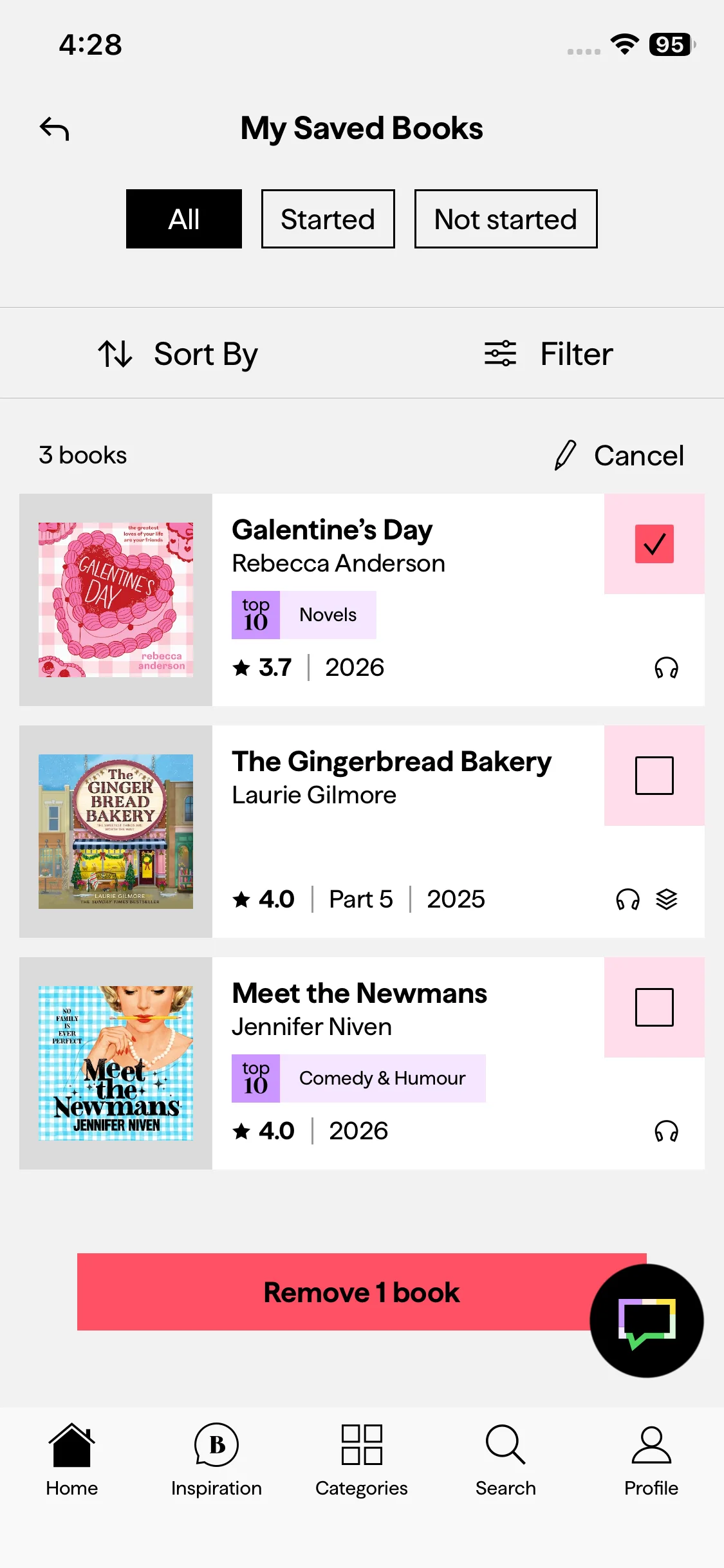The width and height of the screenshot is (724, 1568).
Task: Cancel editing the saved books
Action: click(619, 456)
